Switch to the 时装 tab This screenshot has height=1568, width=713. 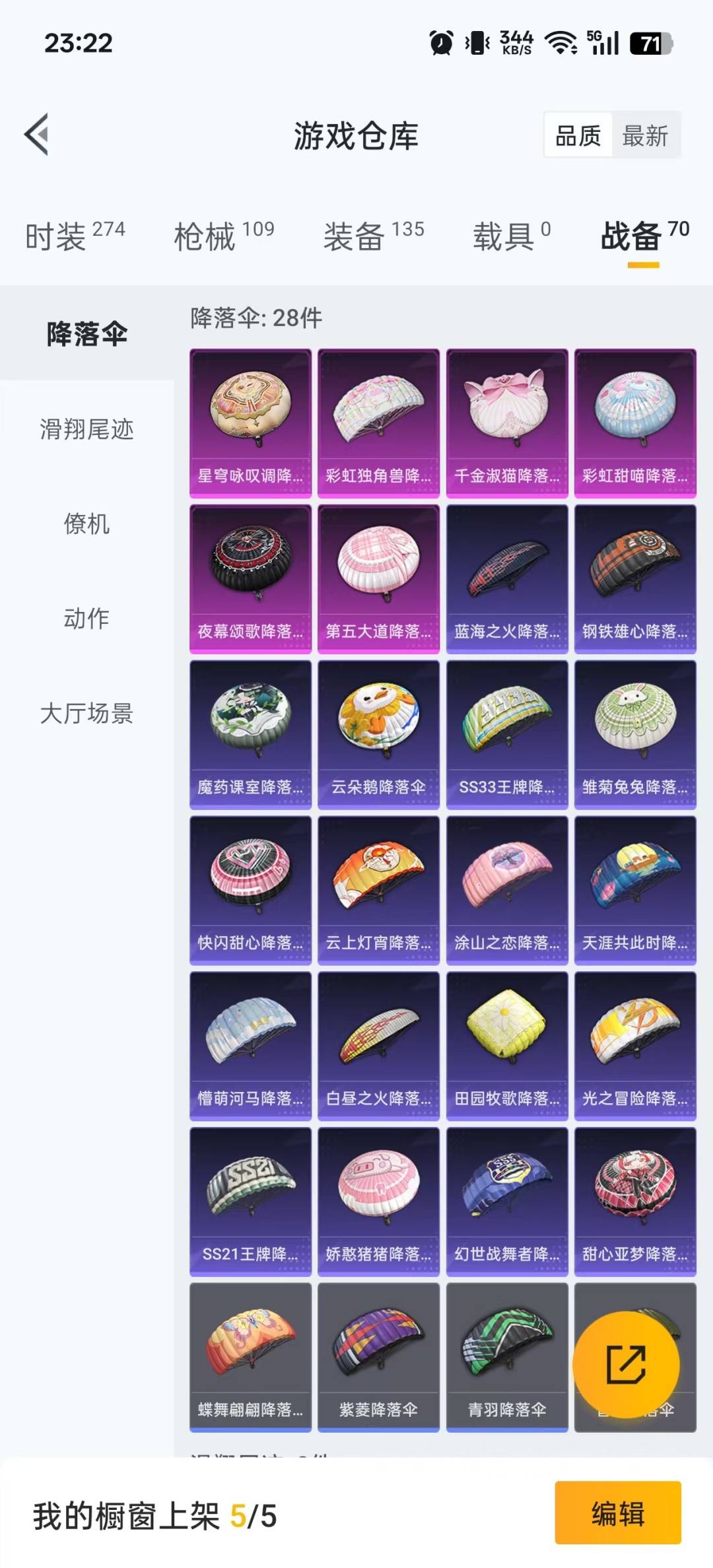[x=75, y=236]
